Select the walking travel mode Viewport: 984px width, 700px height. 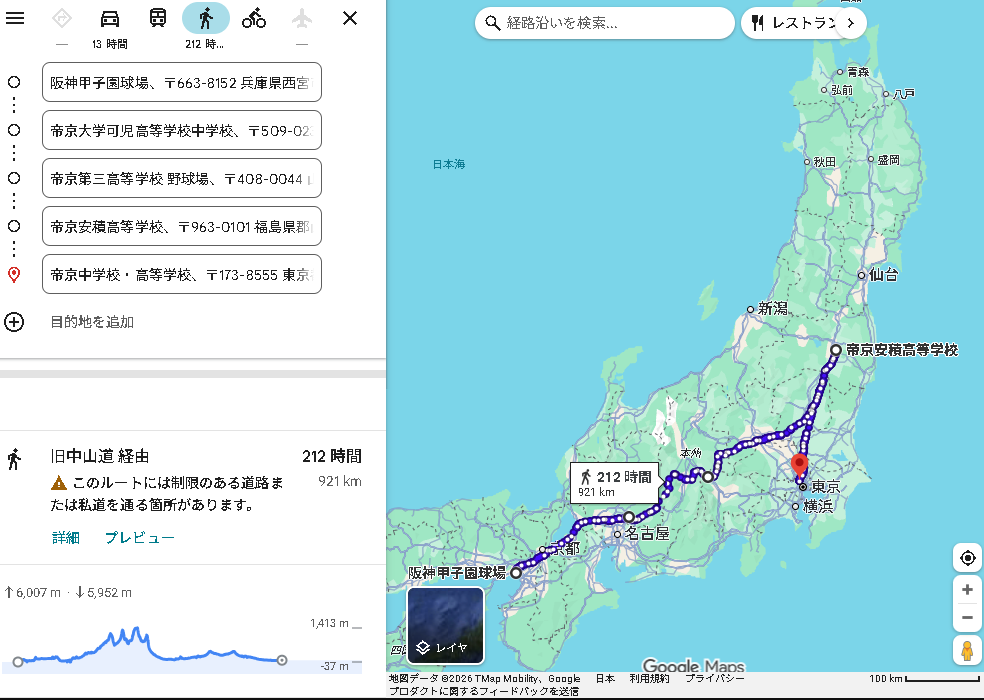click(x=206, y=18)
